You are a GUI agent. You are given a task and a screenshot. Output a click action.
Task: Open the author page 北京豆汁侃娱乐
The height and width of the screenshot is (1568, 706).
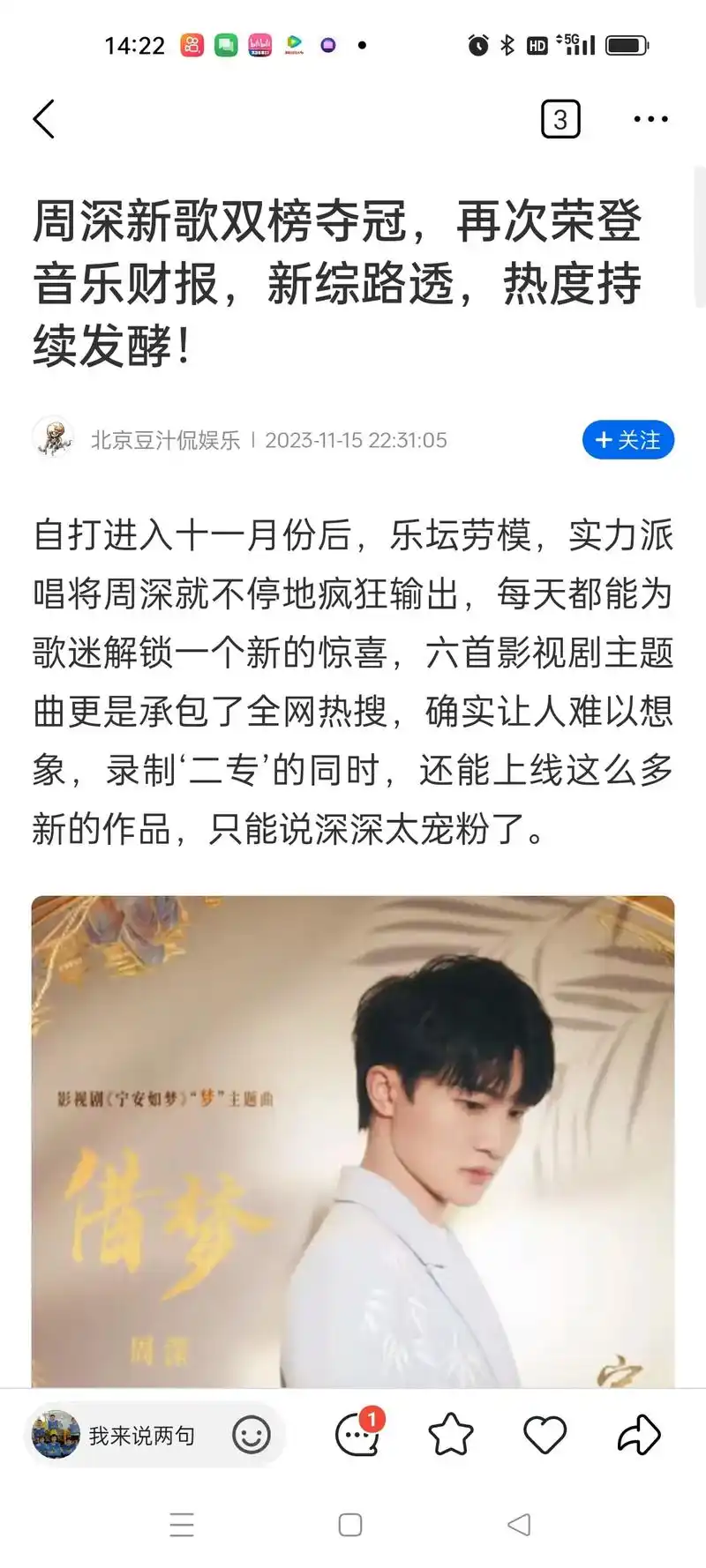pos(165,441)
